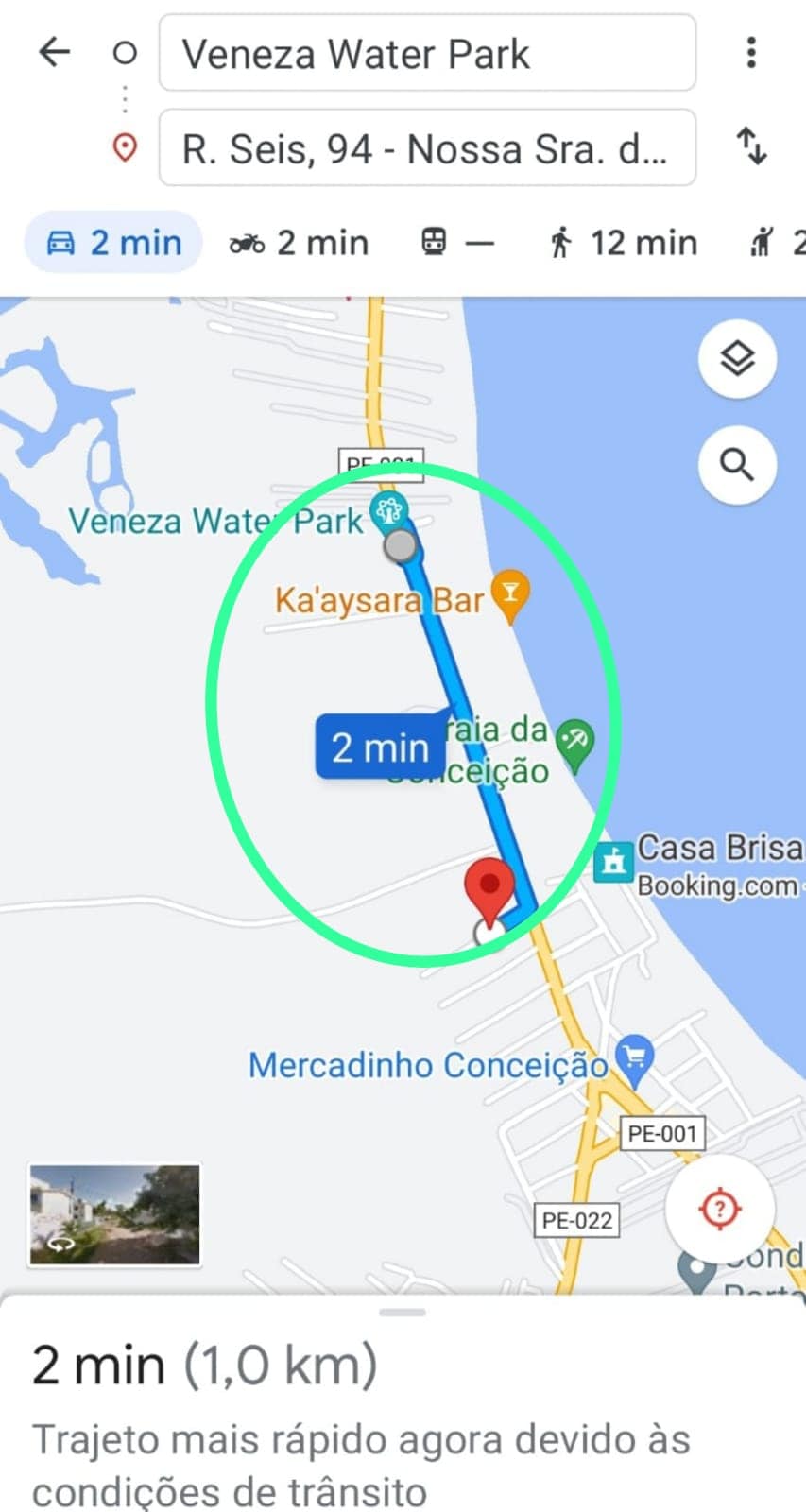Viewport: 806px width, 1512px height.
Task: Swap origin and destination
Action: [752, 146]
